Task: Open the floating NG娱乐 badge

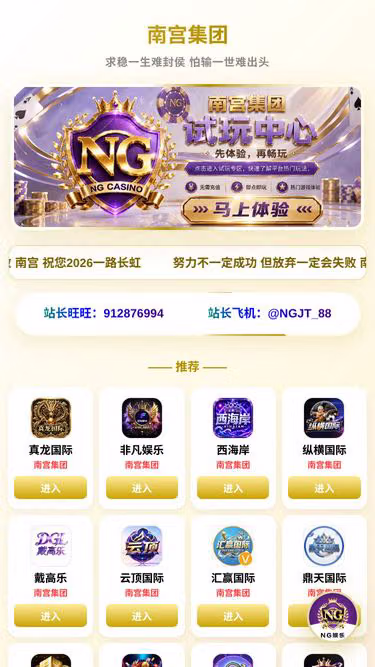Action: tap(333, 616)
